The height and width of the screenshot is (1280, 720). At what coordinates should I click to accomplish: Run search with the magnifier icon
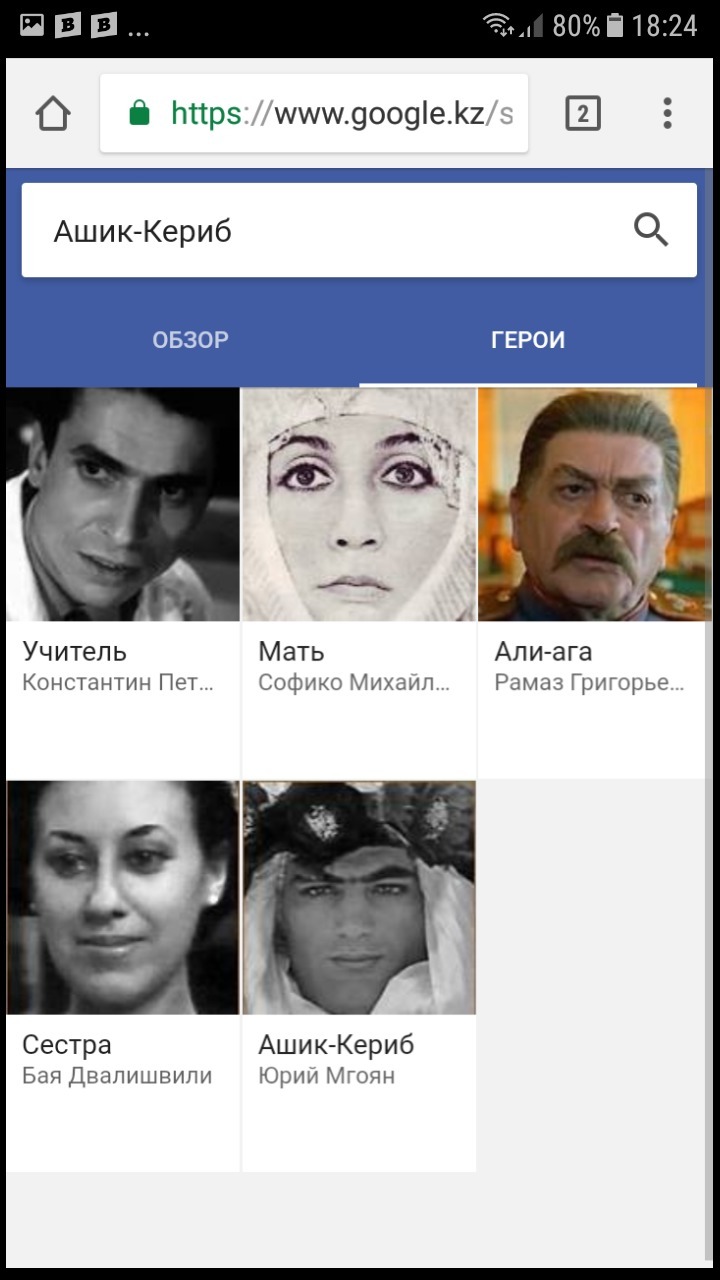651,231
